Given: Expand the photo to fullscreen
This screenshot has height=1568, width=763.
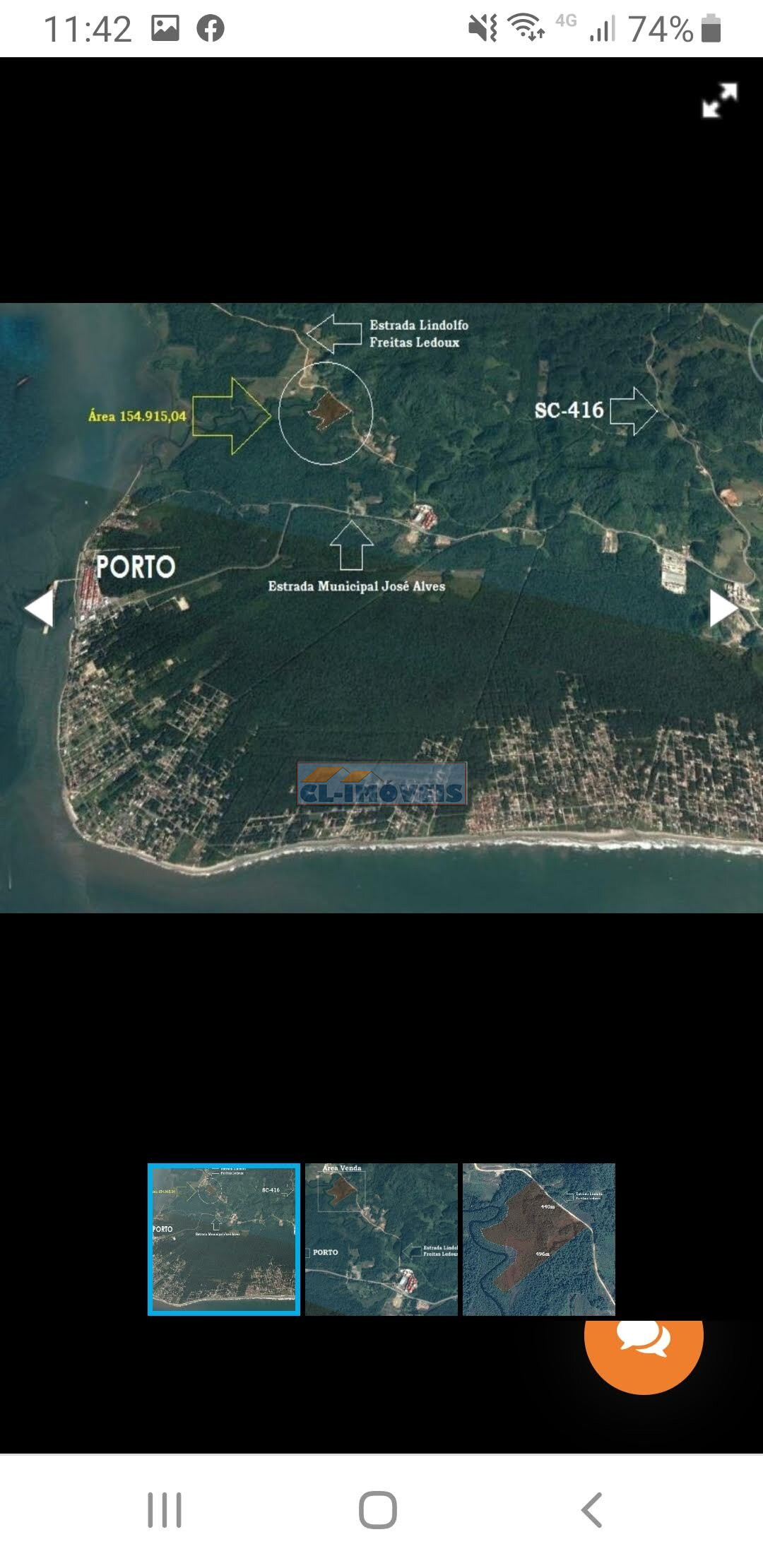Looking at the screenshot, I should coord(719,100).
